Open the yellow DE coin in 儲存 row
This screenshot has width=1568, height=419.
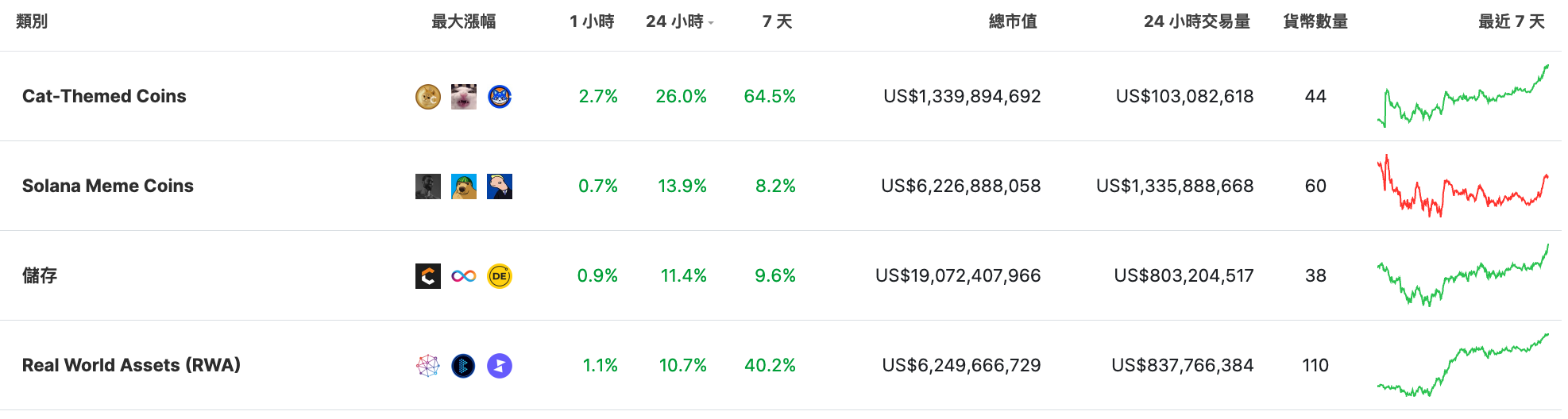click(x=499, y=276)
